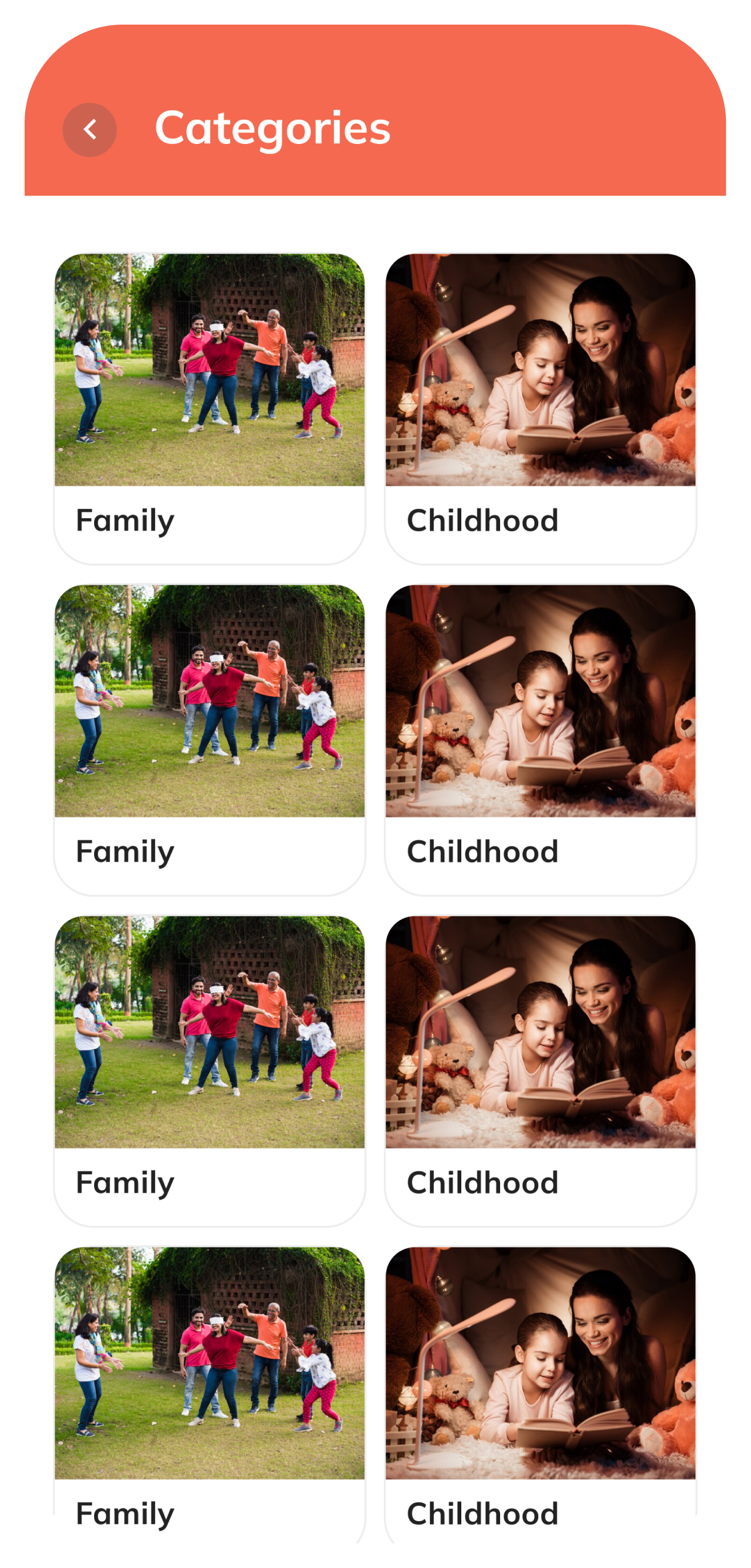The height and width of the screenshot is (1568, 751).
Task: Open the first Family category card
Action: (209, 407)
